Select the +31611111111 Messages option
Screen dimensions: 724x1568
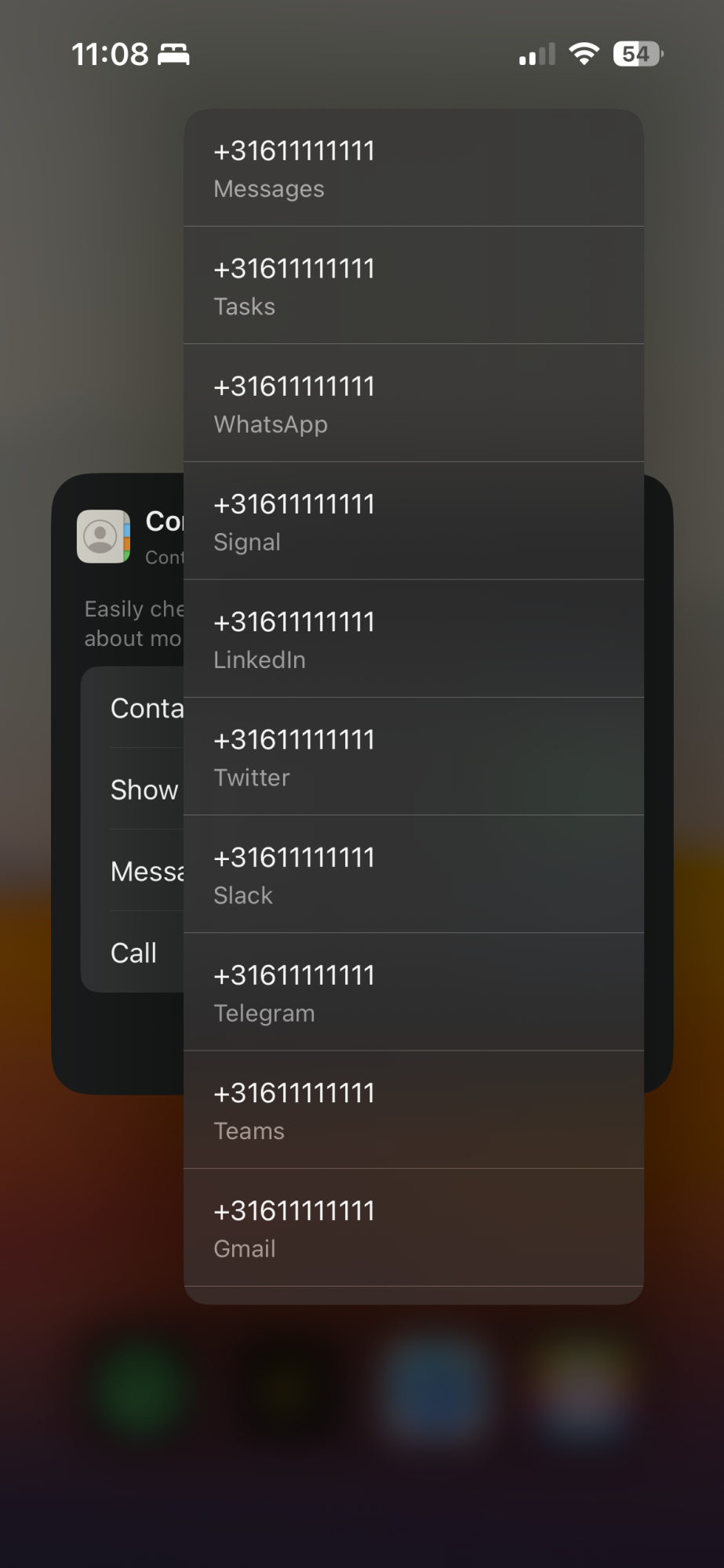click(x=413, y=169)
